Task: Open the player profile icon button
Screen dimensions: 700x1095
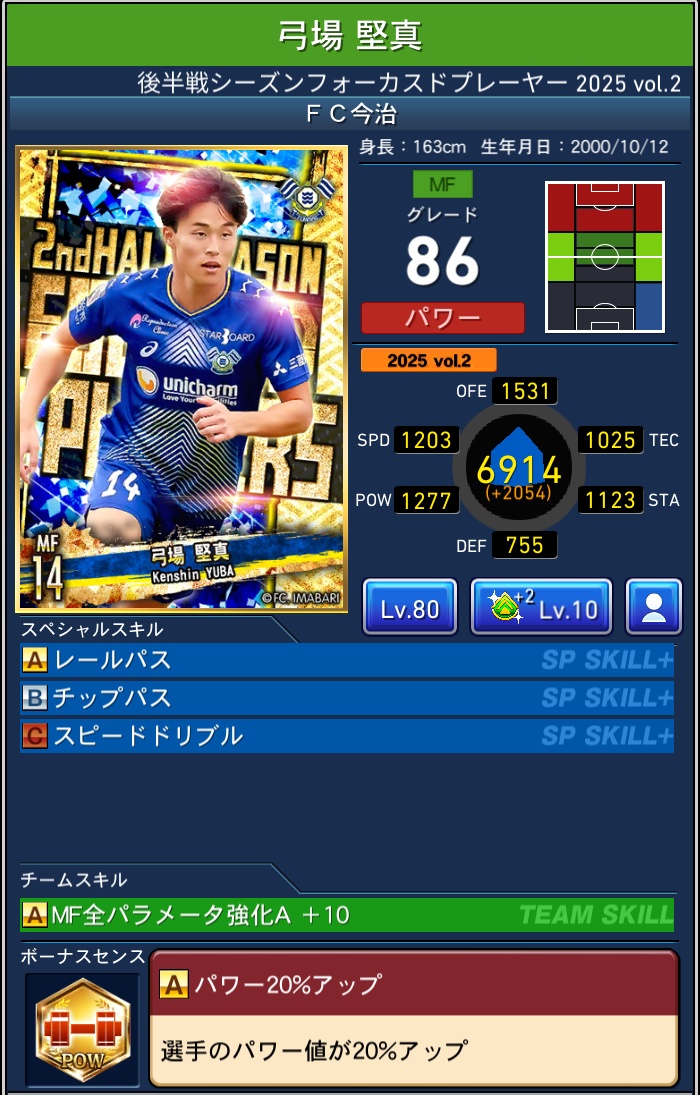Action: 654,607
